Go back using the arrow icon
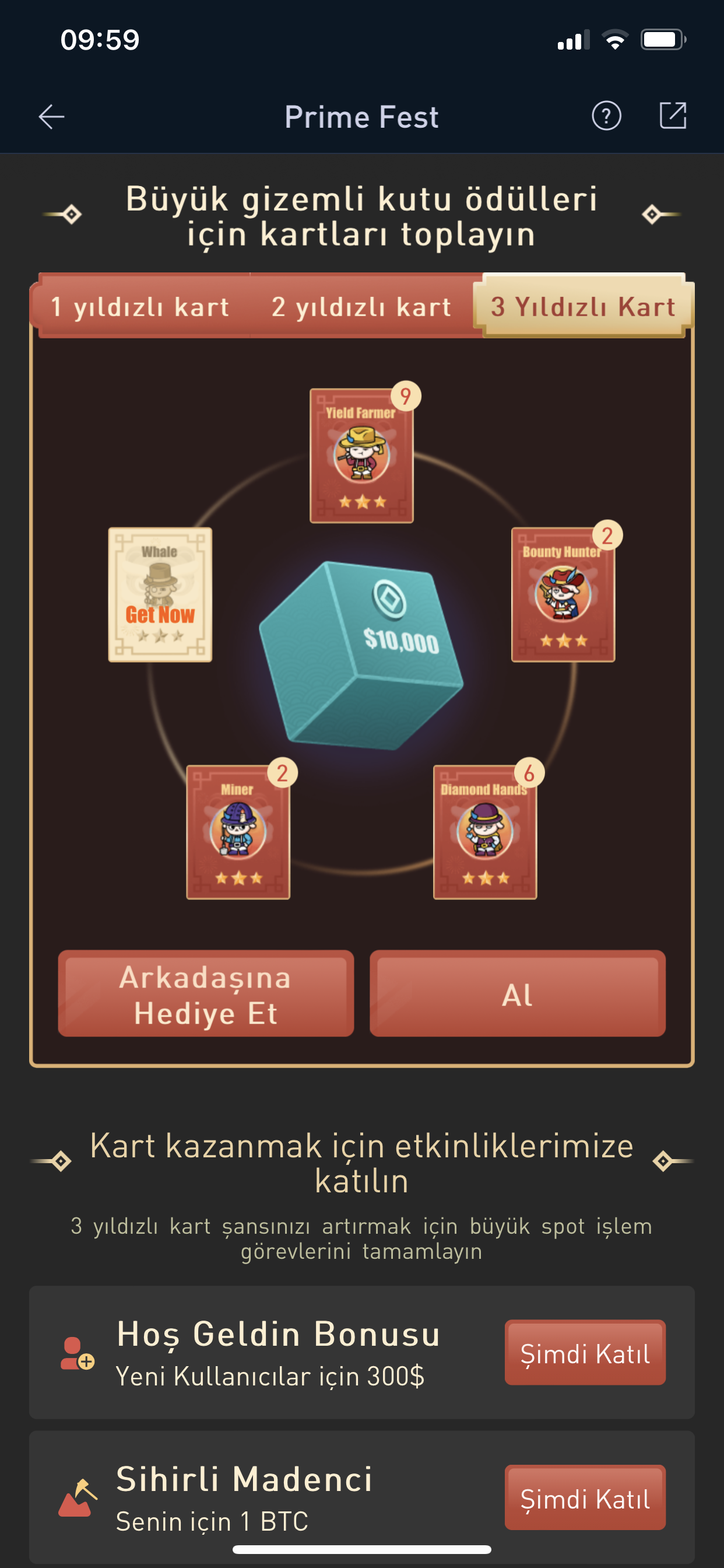 point(51,116)
